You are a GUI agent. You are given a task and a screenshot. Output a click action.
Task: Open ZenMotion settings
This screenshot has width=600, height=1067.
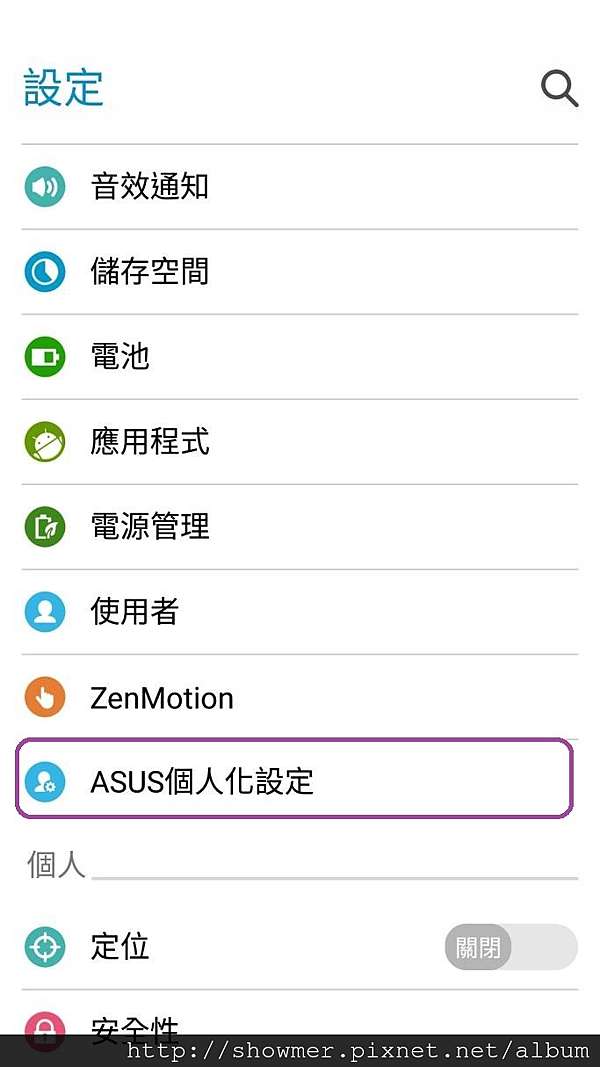[x=299, y=697]
